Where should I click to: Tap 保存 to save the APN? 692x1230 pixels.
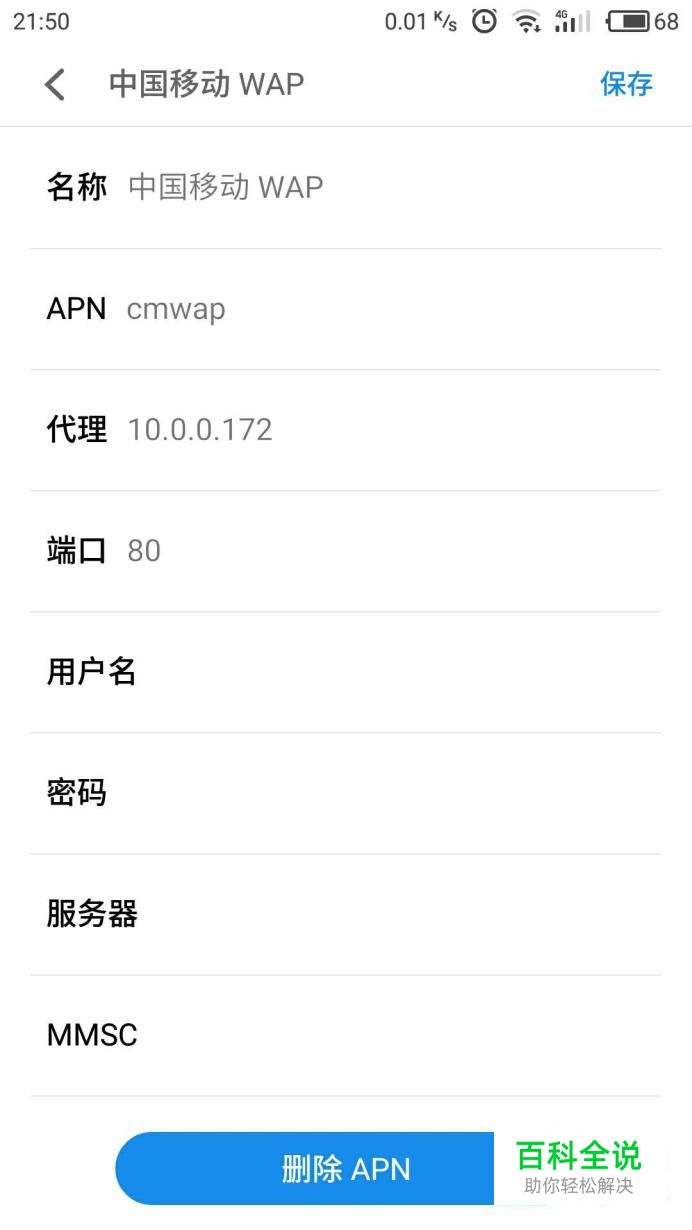click(x=626, y=84)
